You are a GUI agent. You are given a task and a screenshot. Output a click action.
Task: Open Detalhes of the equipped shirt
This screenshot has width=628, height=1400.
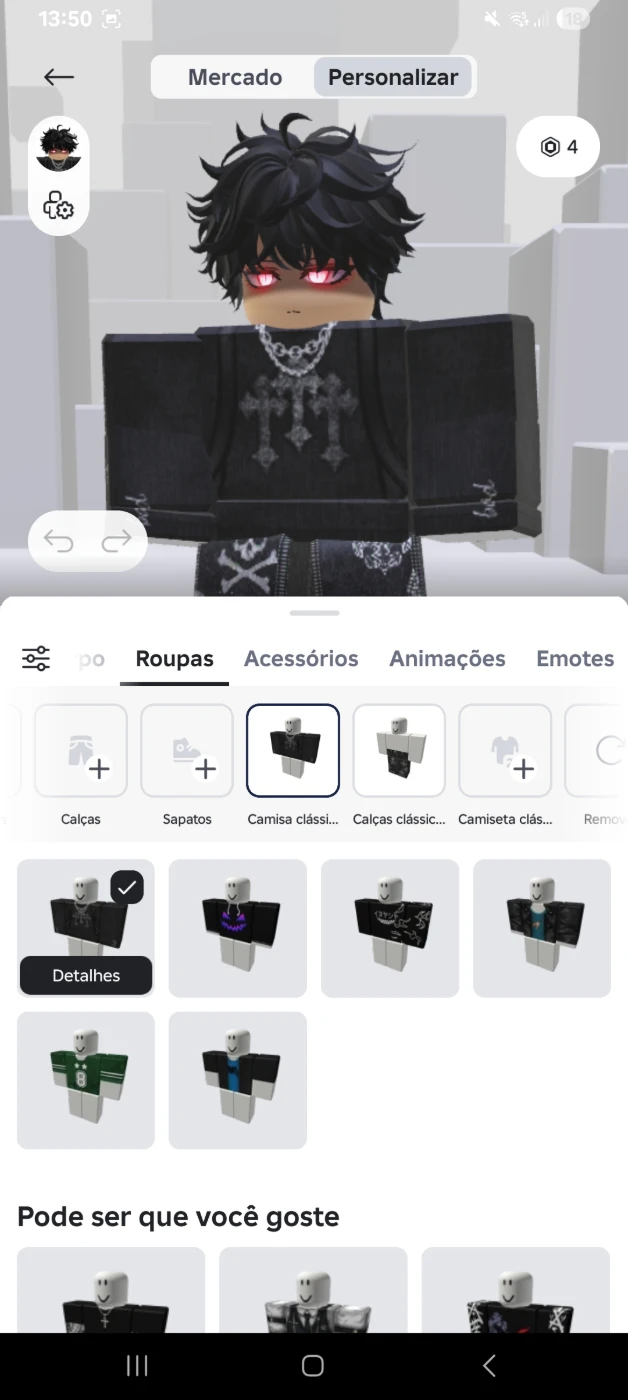tap(86, 975)
